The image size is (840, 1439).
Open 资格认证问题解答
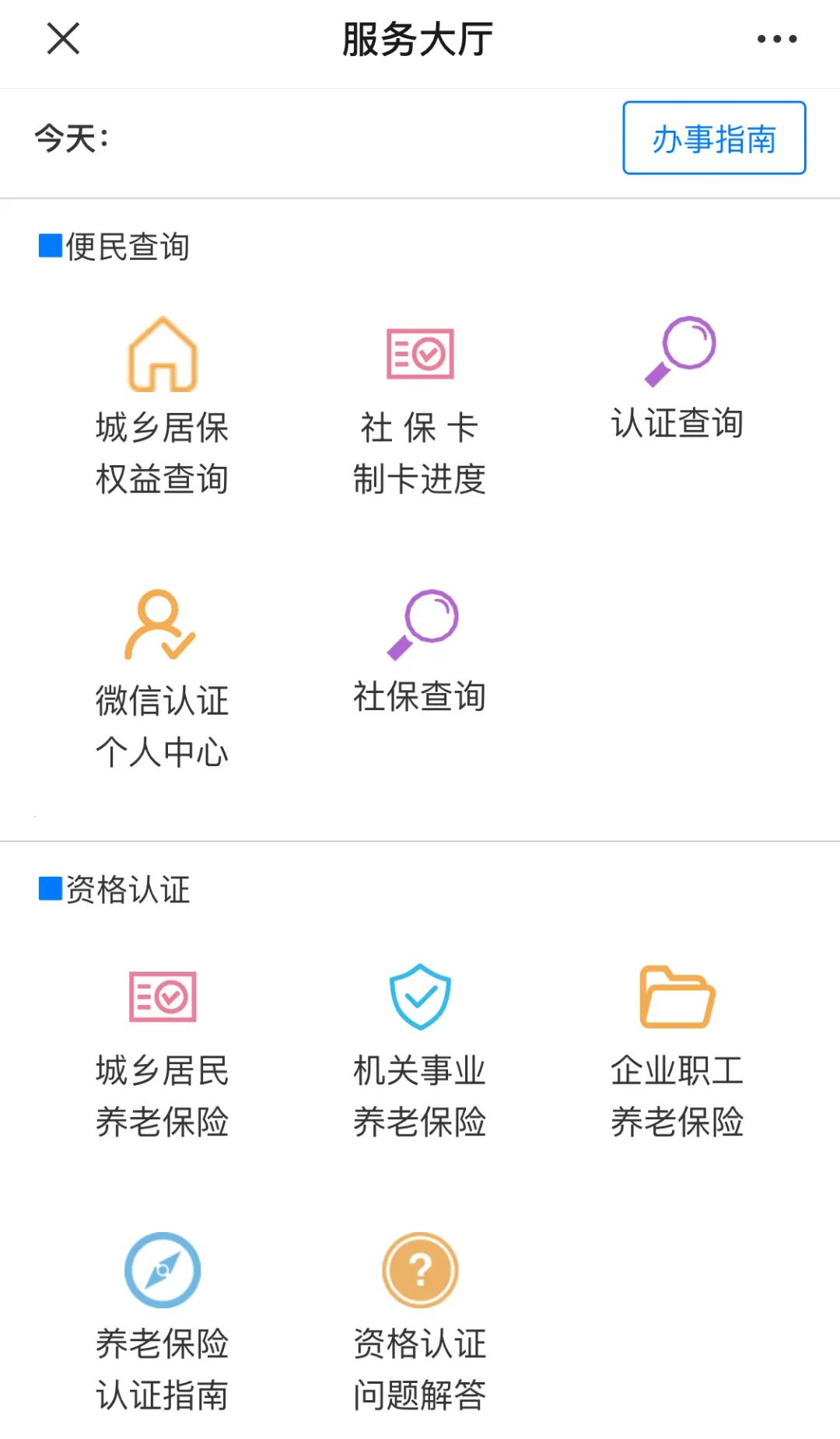pos(420,1322)
